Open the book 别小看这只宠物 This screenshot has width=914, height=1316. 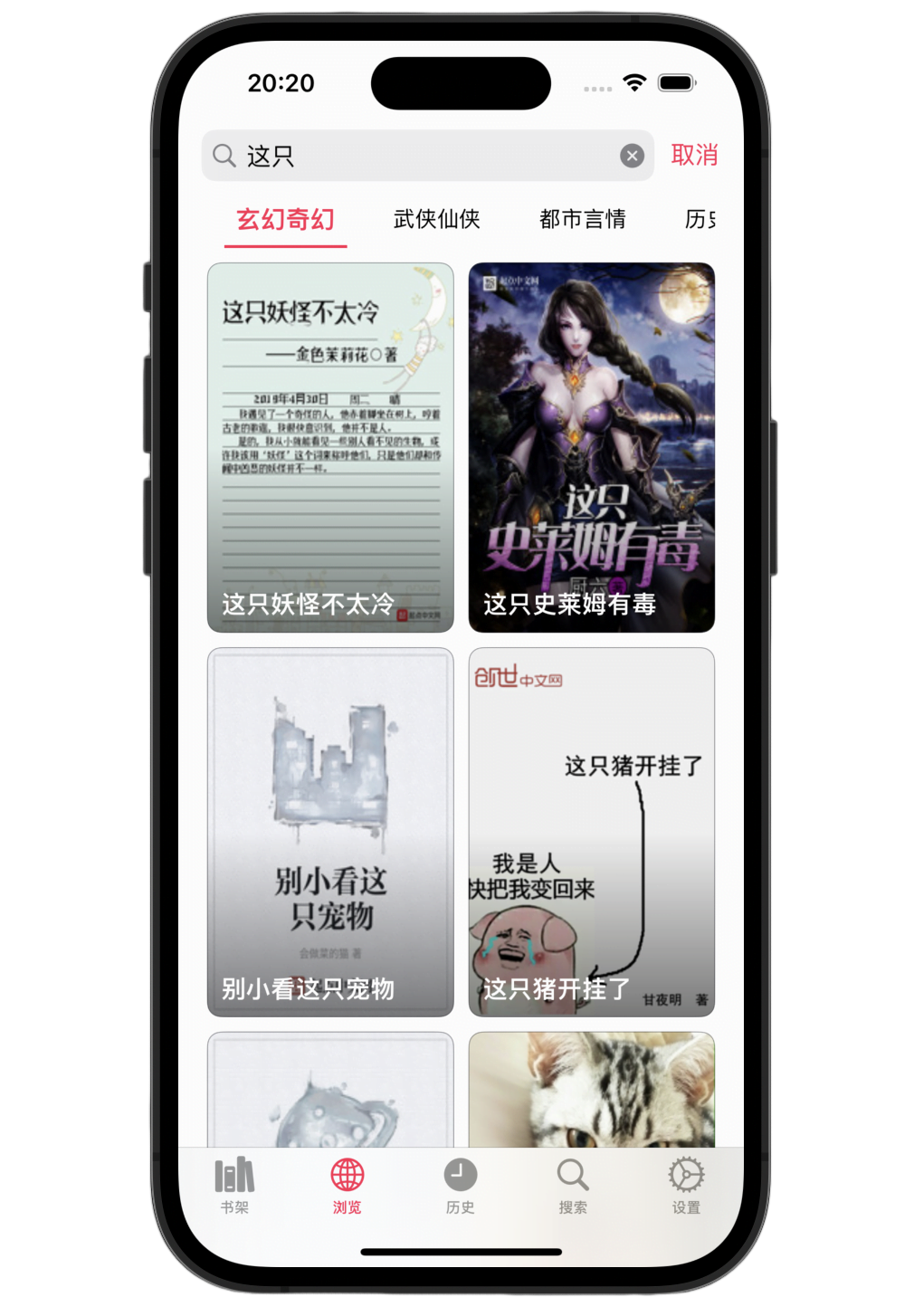click(330, 831)
